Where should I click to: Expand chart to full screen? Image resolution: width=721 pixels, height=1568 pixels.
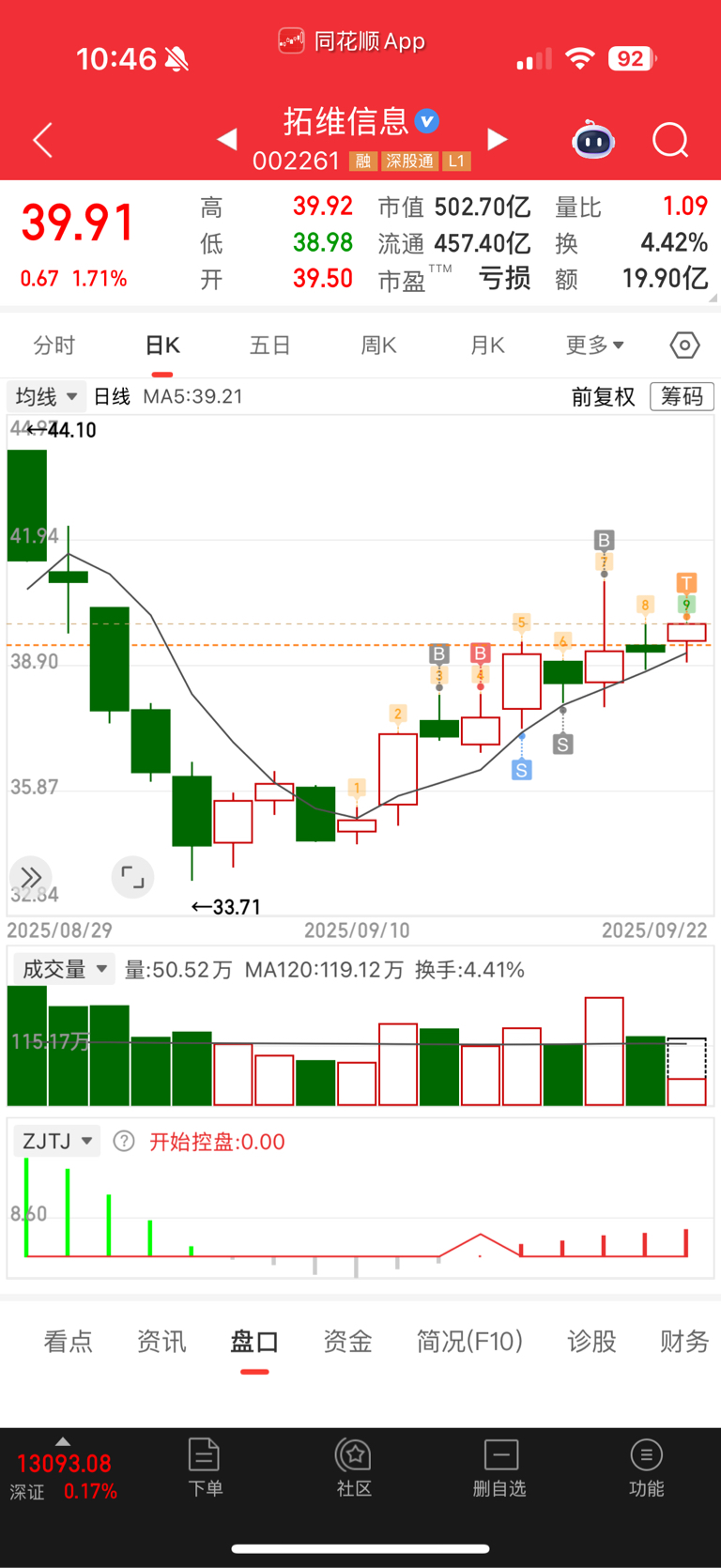pyautogui.click(x=132, y=878)
